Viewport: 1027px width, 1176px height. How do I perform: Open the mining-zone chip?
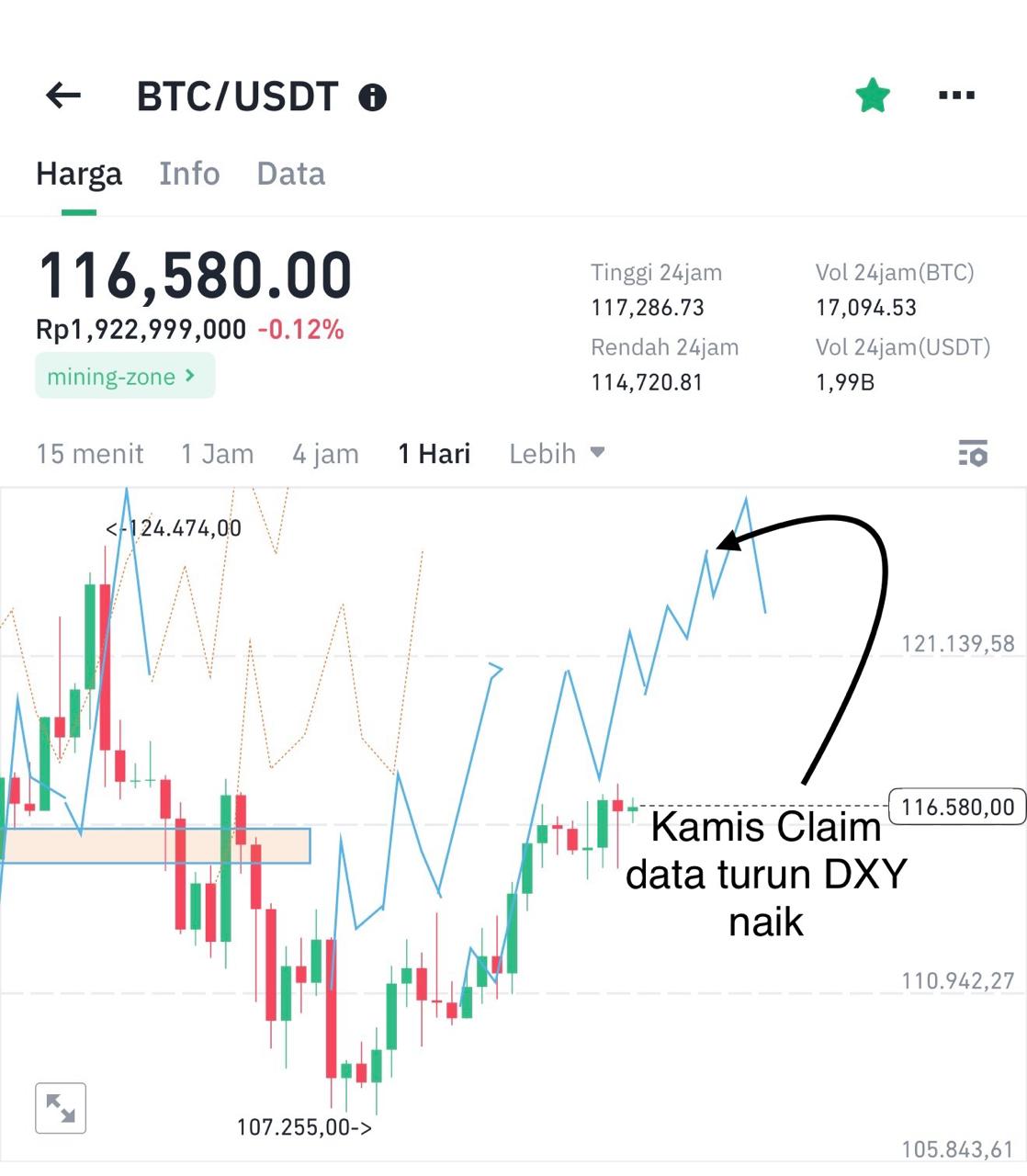[124, 376]
